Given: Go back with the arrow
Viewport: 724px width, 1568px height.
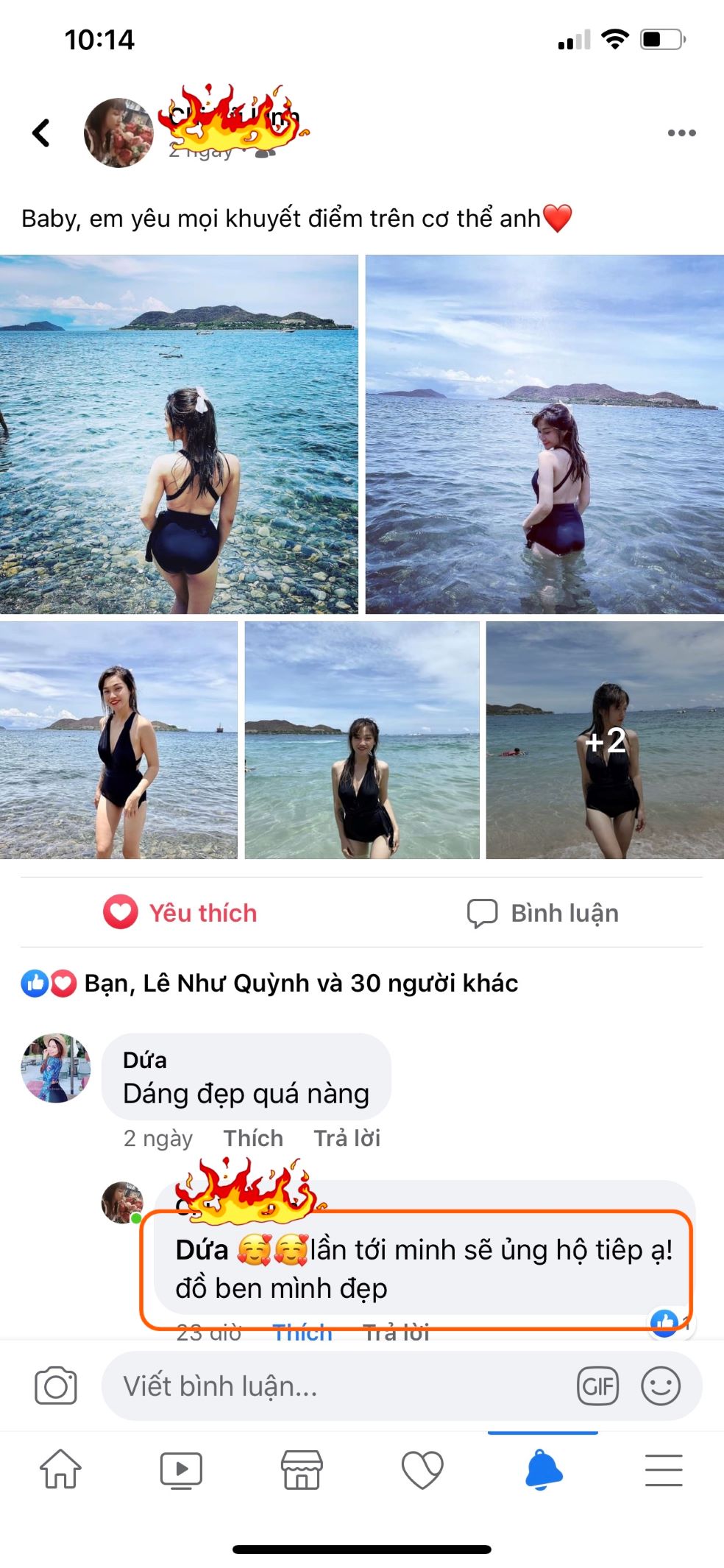Looking at the screenshot, I should coord(41,133).
